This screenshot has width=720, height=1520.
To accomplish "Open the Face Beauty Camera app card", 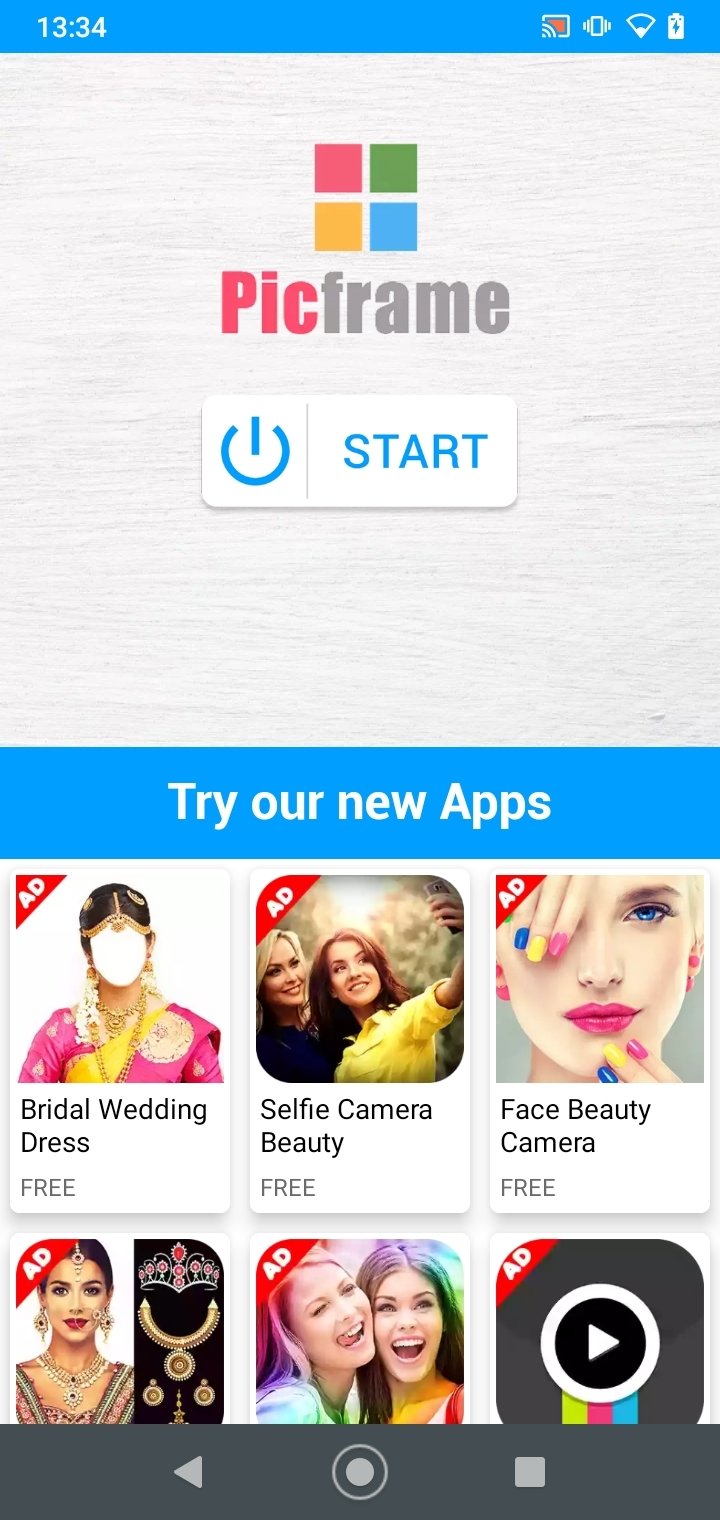I will (600, 1040).
